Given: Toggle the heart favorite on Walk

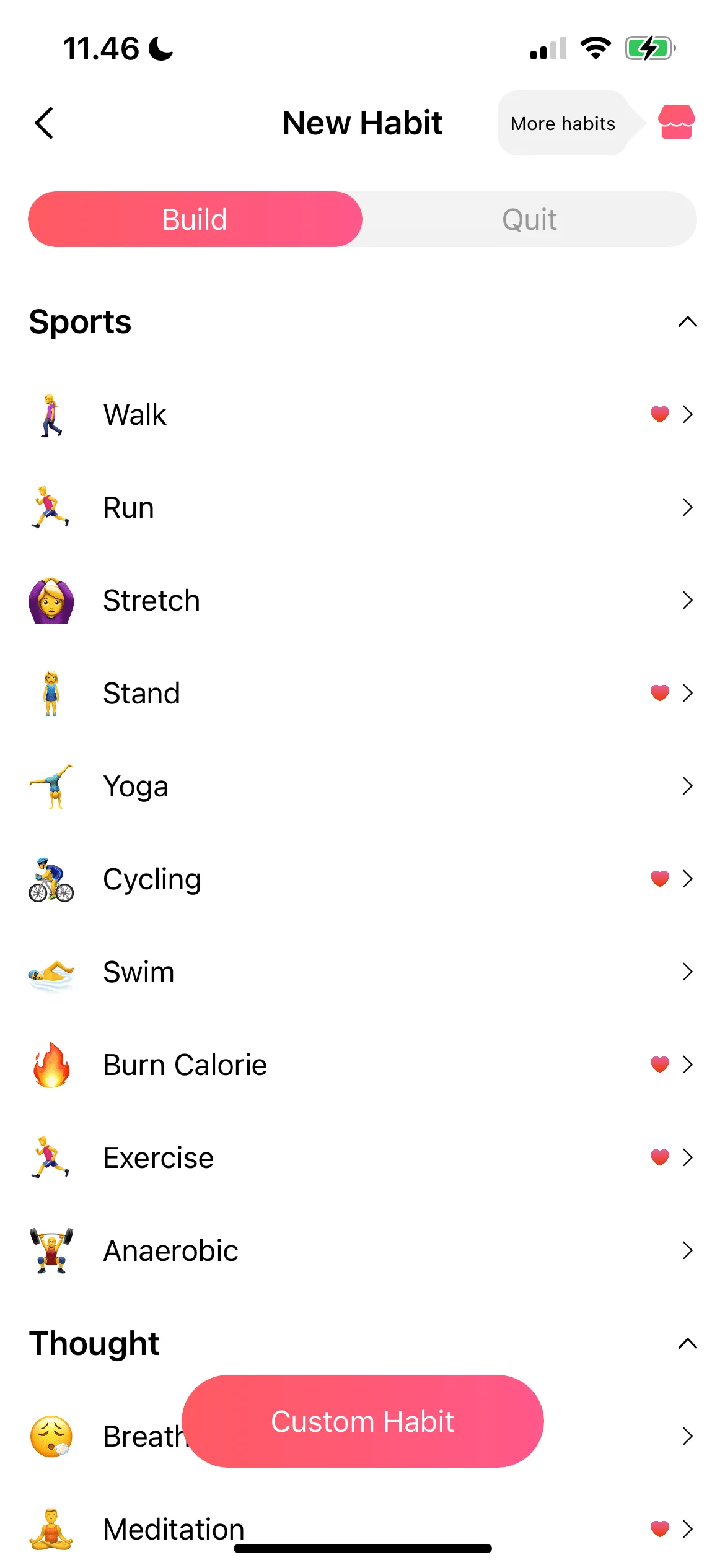Looking at the screenshot, I should 659,415.
